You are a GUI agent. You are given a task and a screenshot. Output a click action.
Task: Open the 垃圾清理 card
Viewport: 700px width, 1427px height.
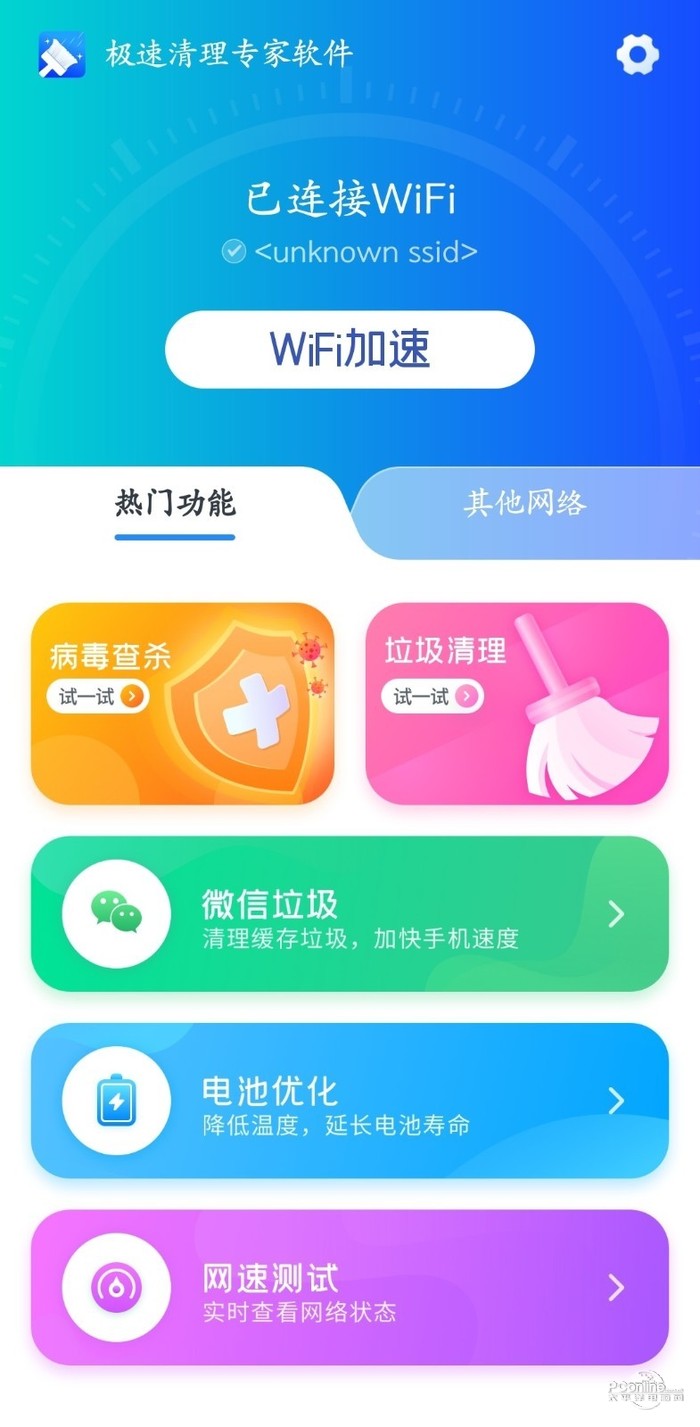click(517, 704)
